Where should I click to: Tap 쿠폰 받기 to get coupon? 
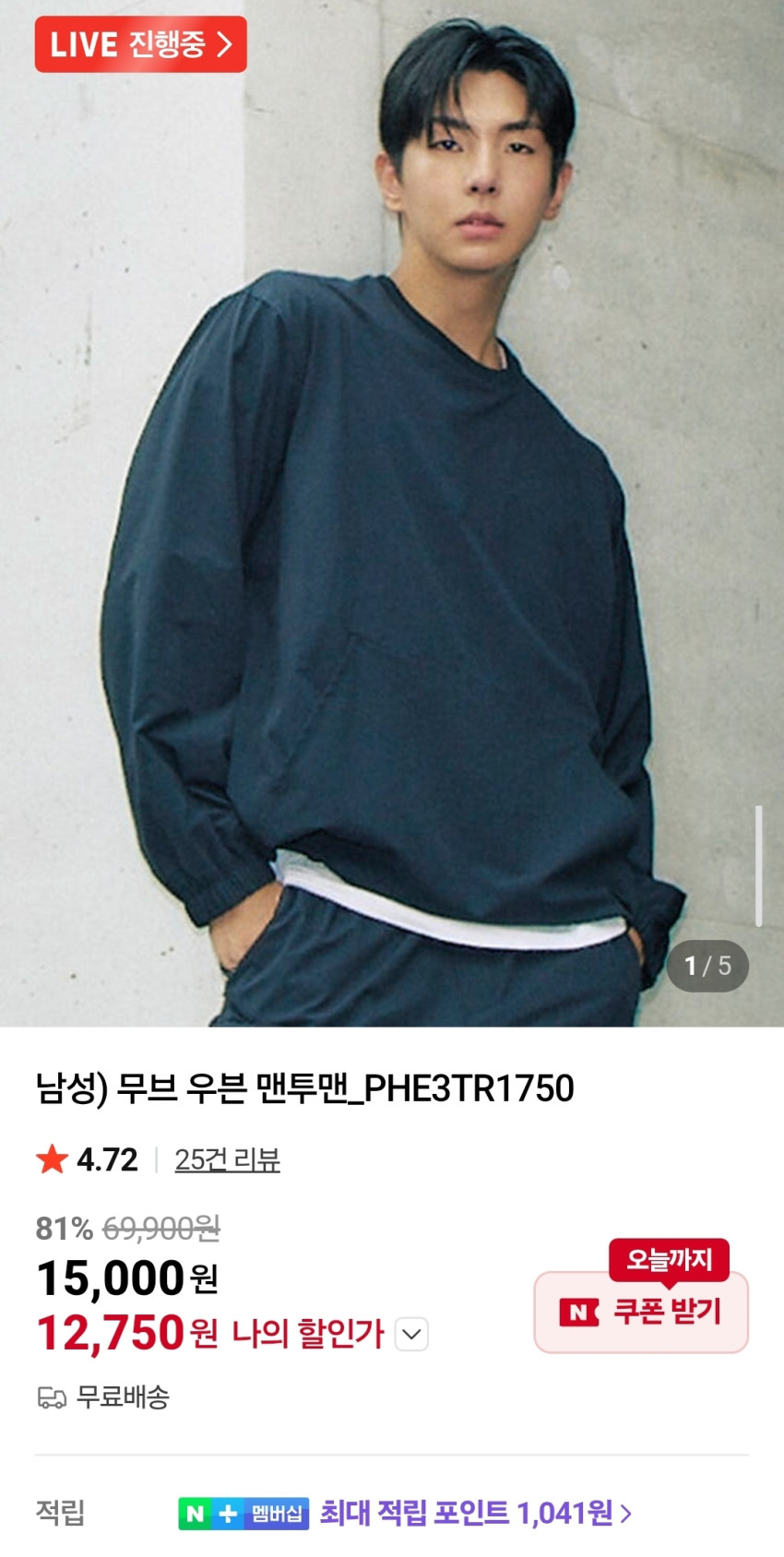pos(641,1312)
